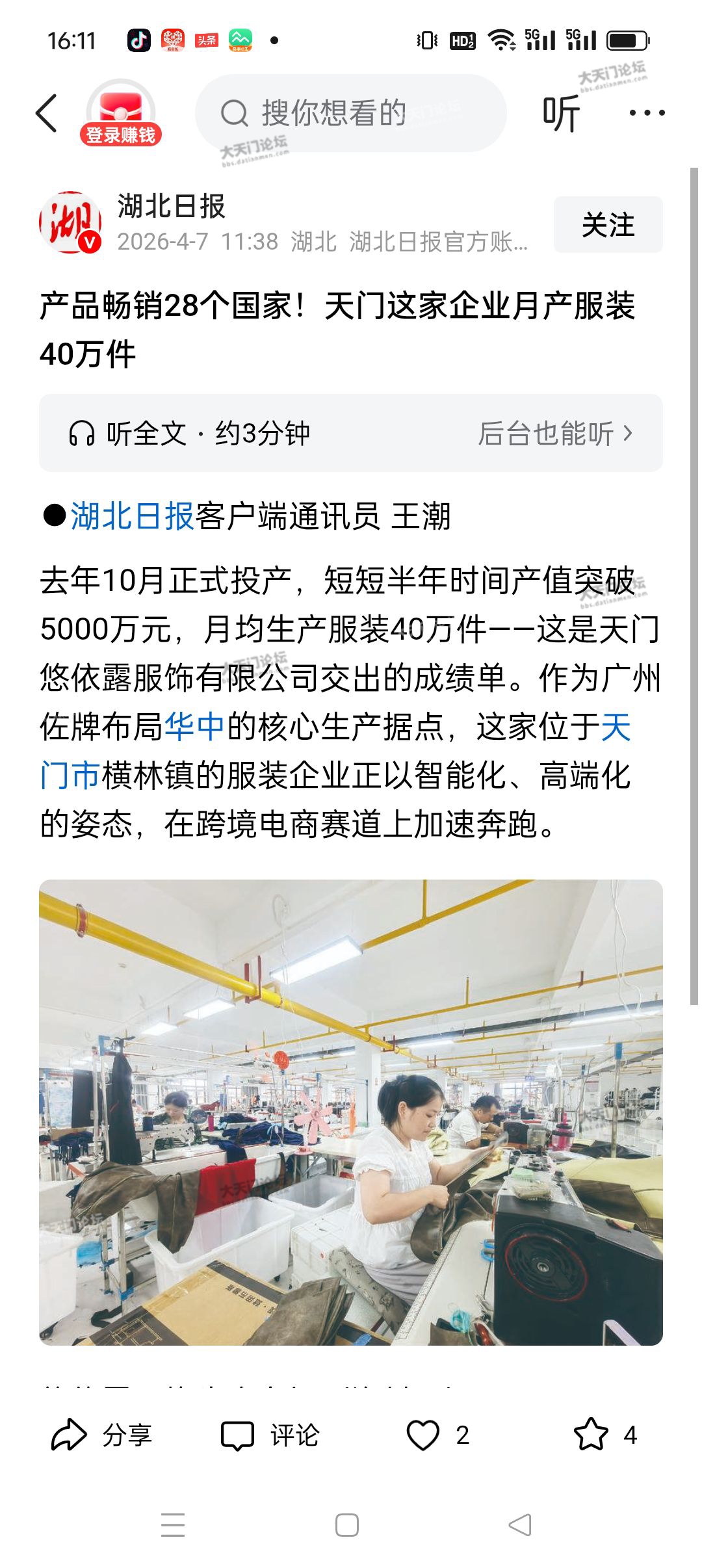The width and height of the screenshot is (702, 1568).
Task: Share this article via 分享
Action: 101,1435
